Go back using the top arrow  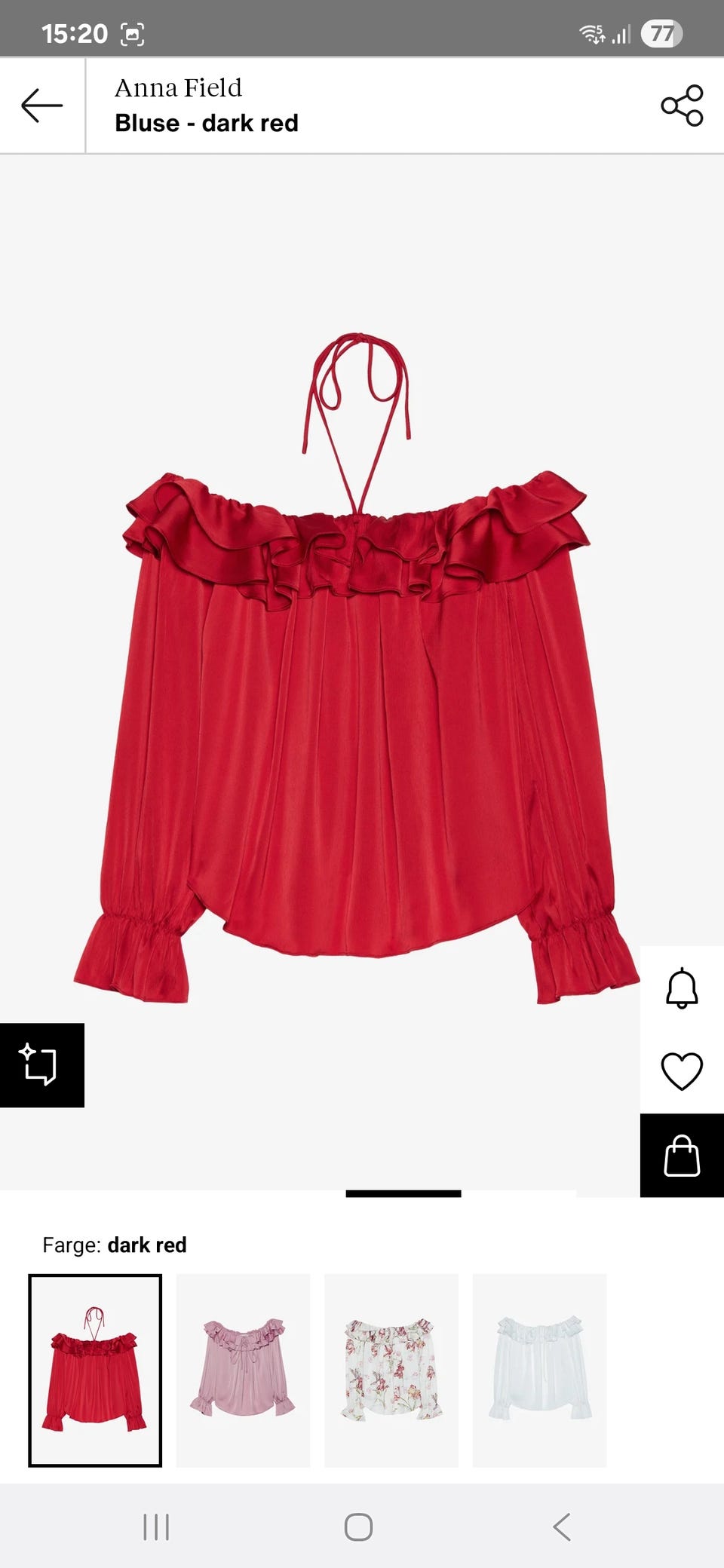click(42, 106)
